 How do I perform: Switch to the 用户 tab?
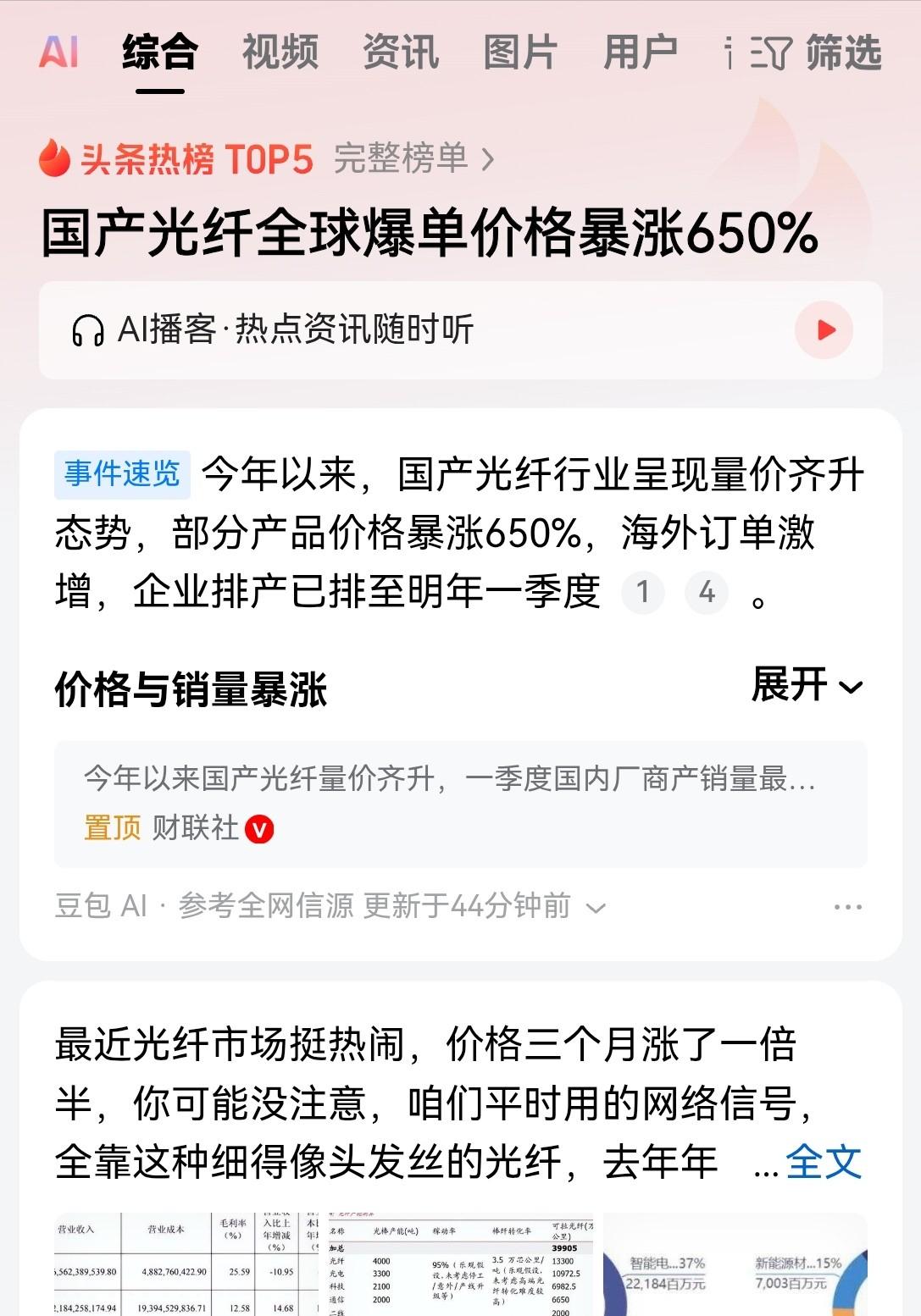641,53
